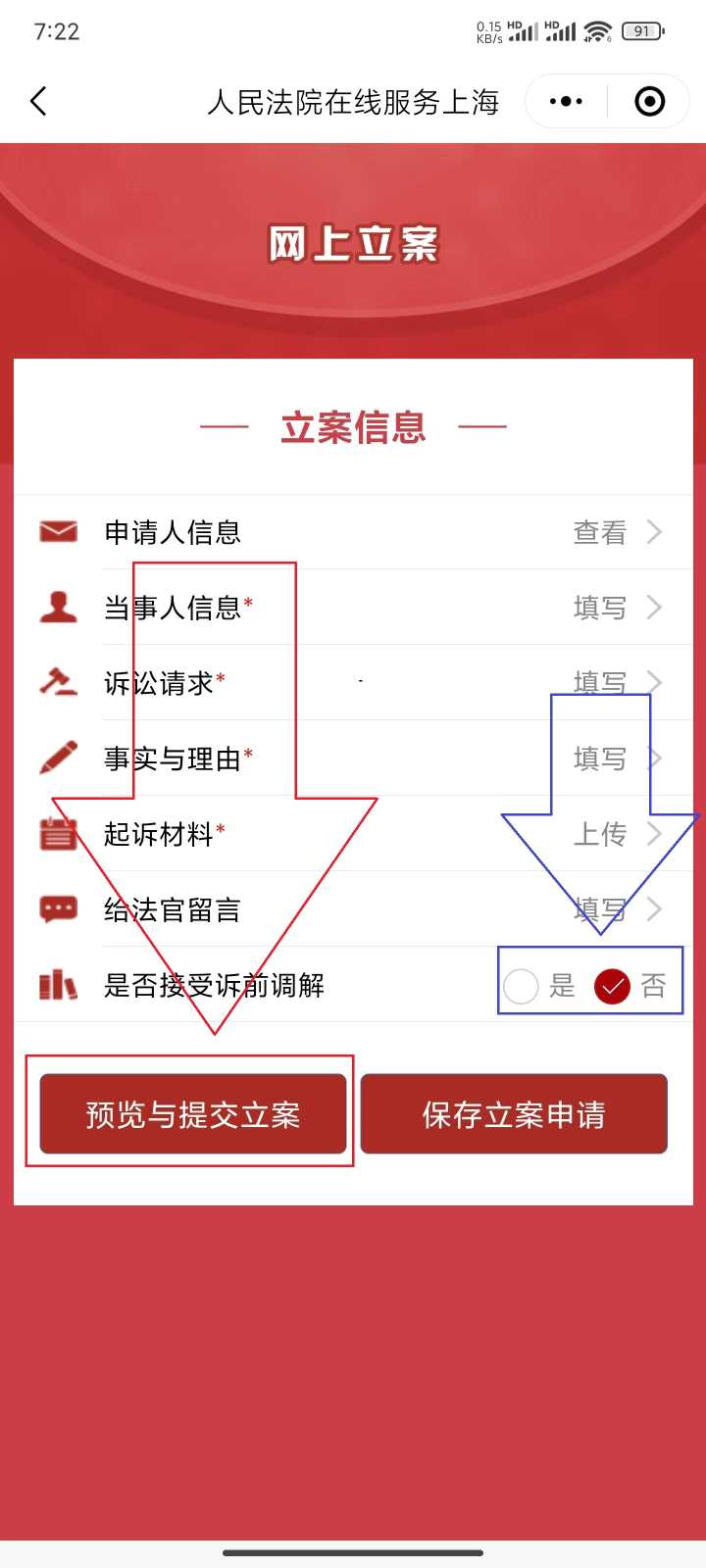Tap the 预览与提交立案 button

(193, 1114)
